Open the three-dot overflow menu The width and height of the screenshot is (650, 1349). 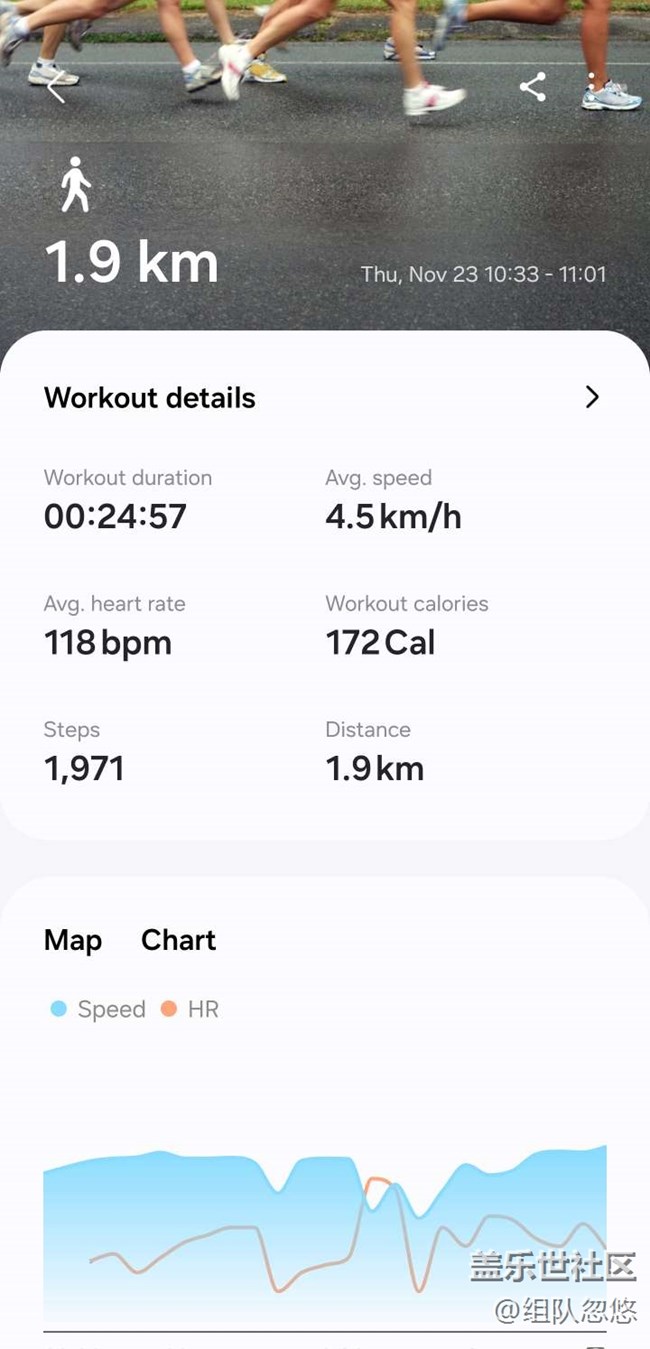point(593,88)
